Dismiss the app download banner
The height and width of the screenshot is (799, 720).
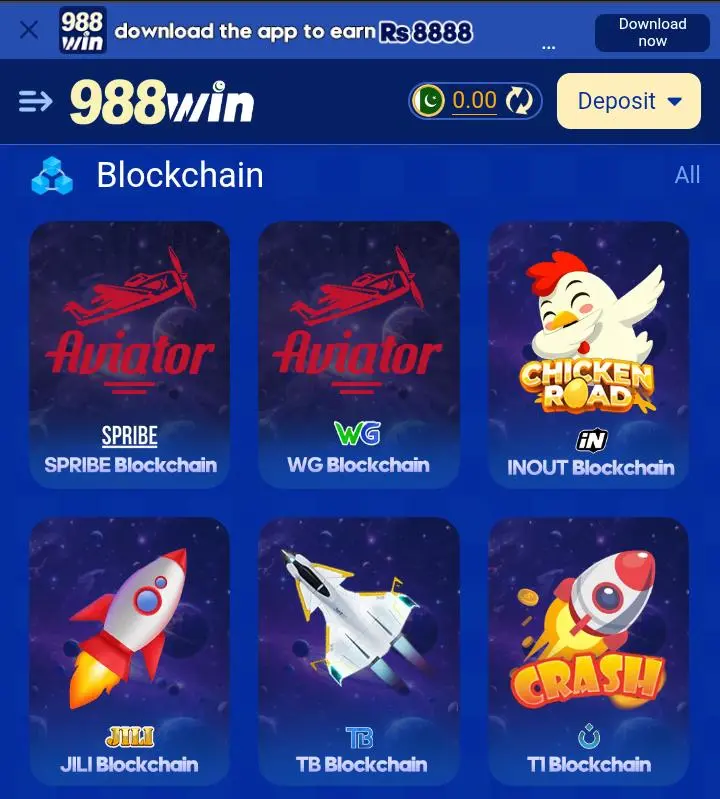click(29, 30)
